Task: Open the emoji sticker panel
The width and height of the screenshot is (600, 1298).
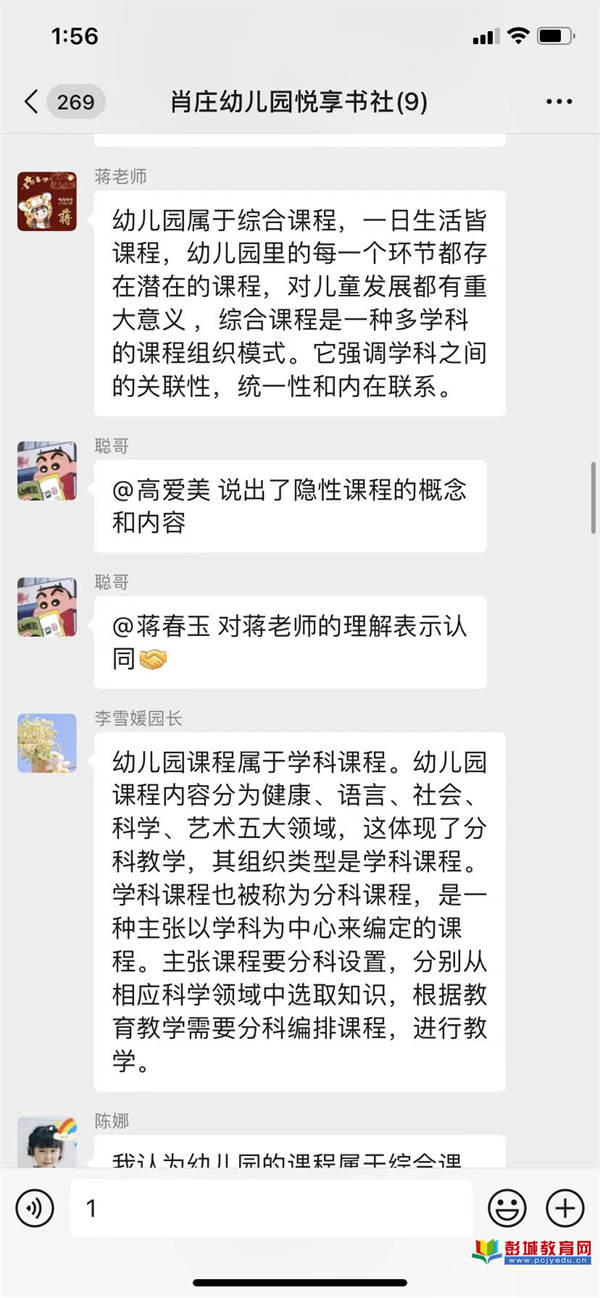Action: pyautogui.click(x=506, y=1209)
